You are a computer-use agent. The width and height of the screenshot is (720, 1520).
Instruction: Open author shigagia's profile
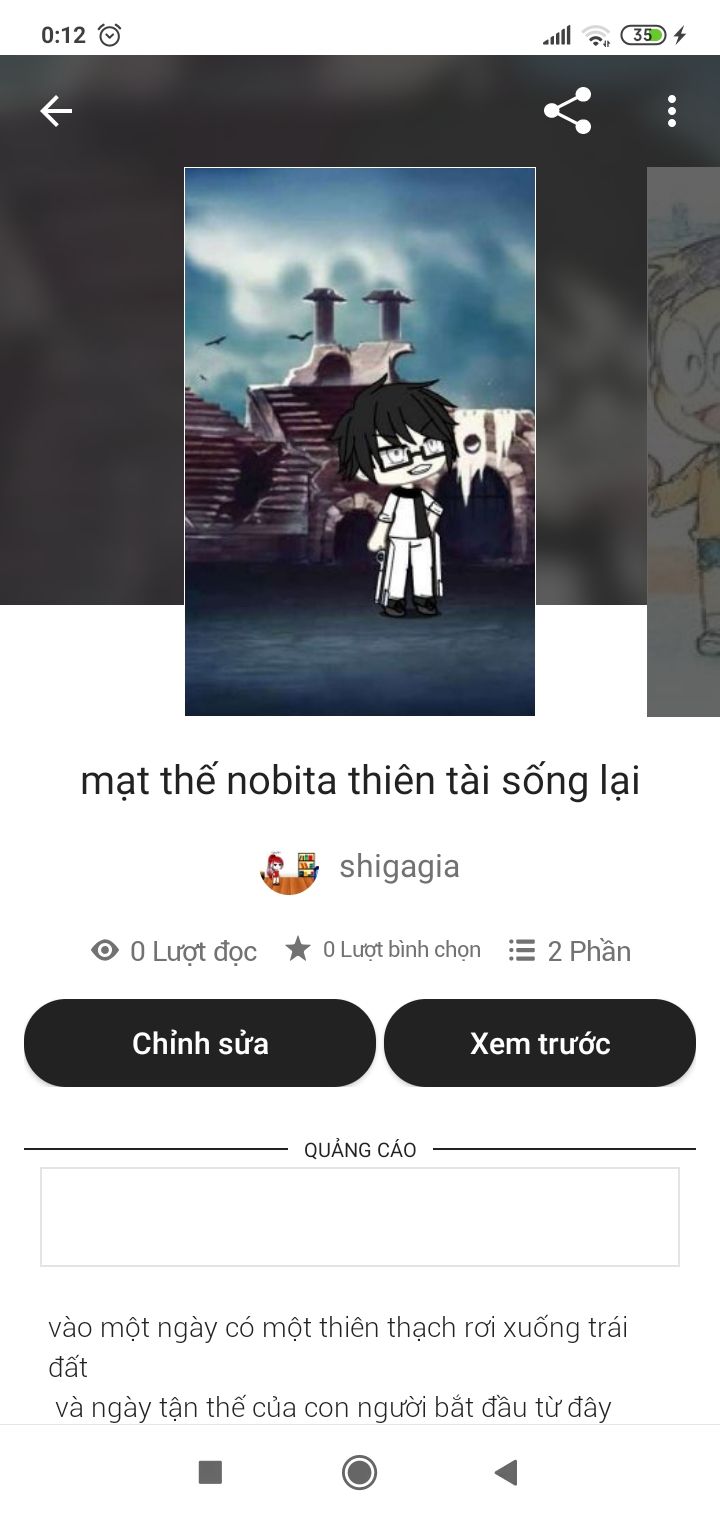point(360,867)
